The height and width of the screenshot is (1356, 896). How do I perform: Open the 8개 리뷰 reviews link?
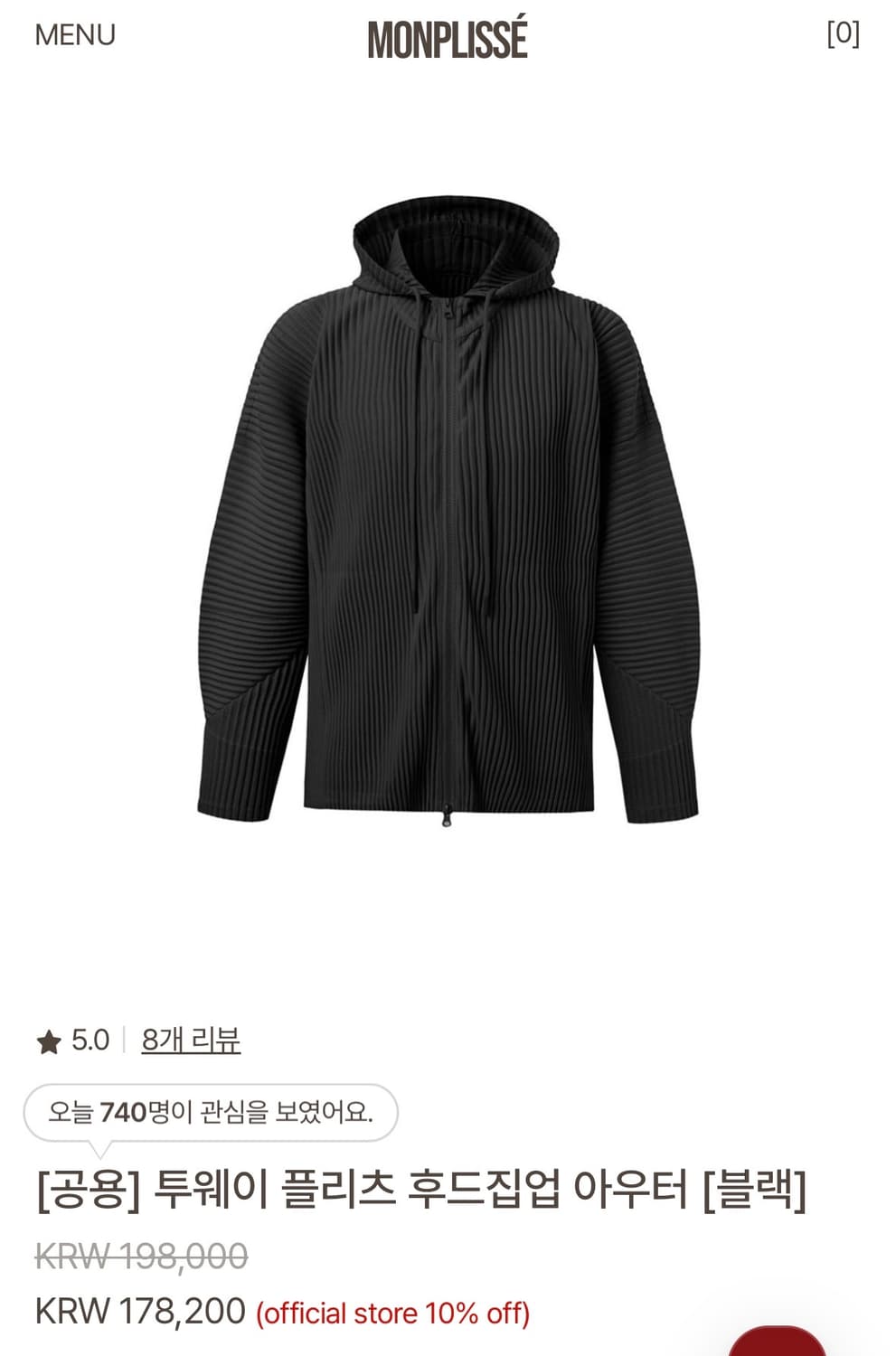pos(192,1041)
